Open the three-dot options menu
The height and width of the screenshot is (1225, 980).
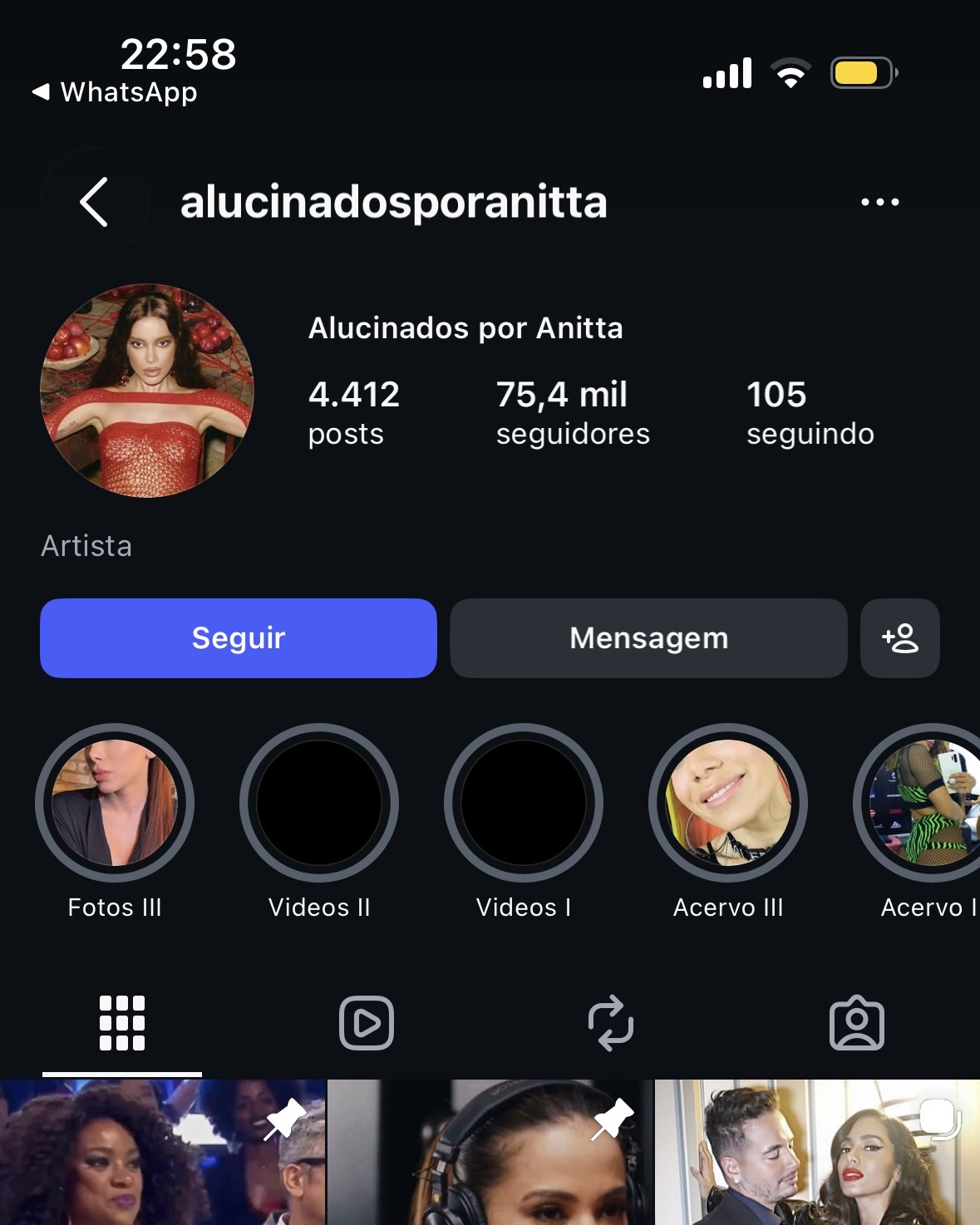point(879,202)
